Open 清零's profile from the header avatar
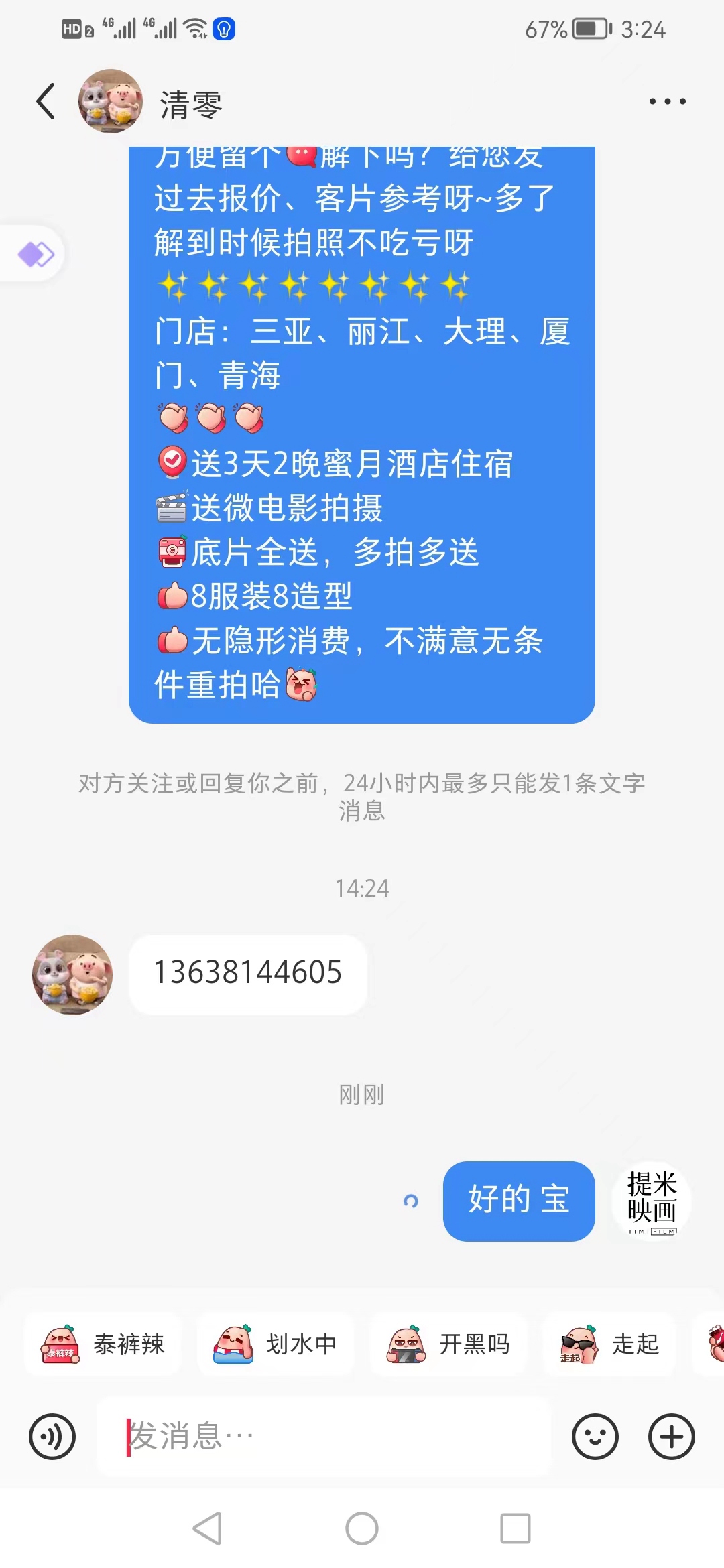 111,101
